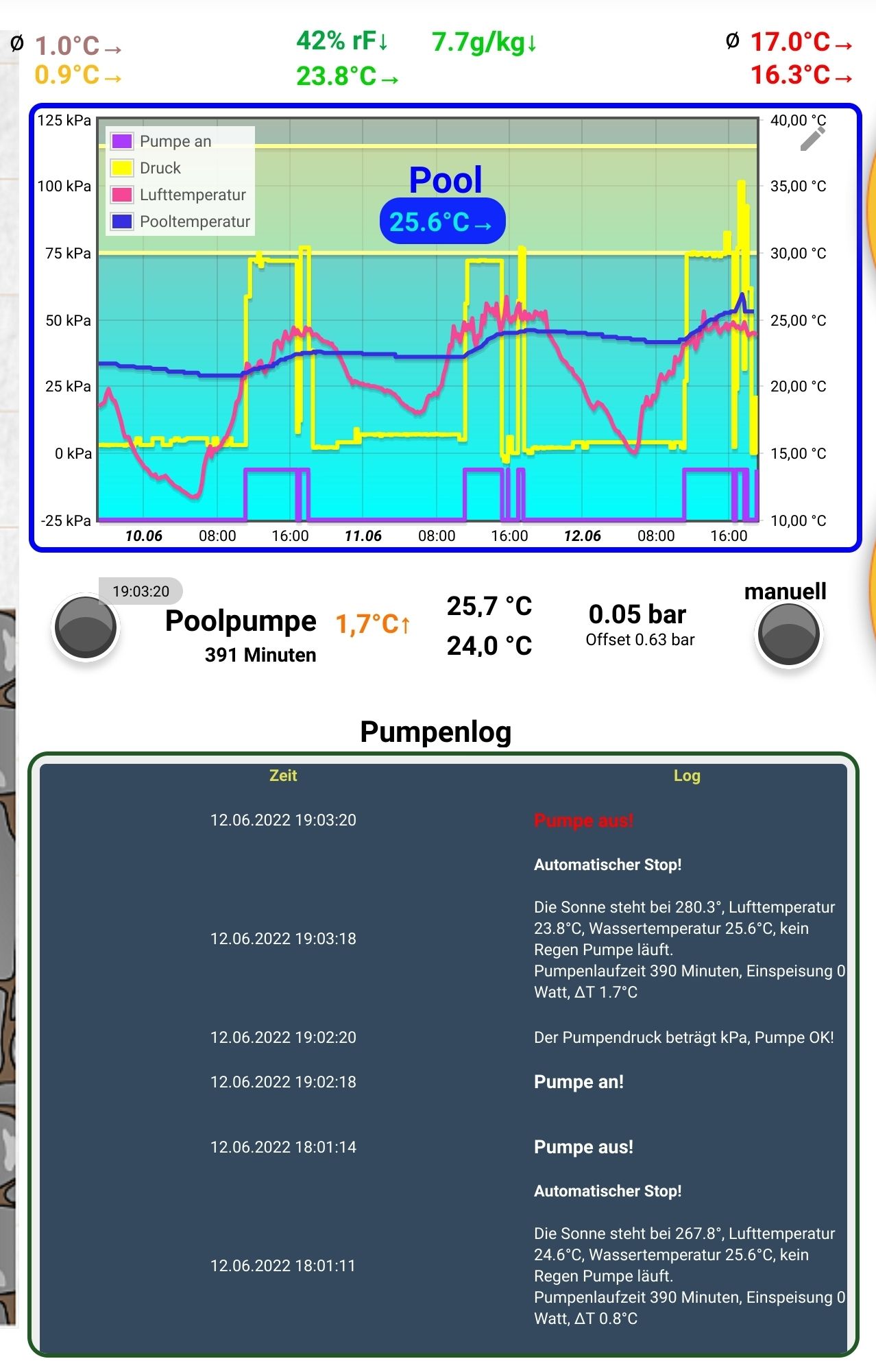Toggle the manuell mode button
Screen dimensions: 876x1372
coord(788,634)
